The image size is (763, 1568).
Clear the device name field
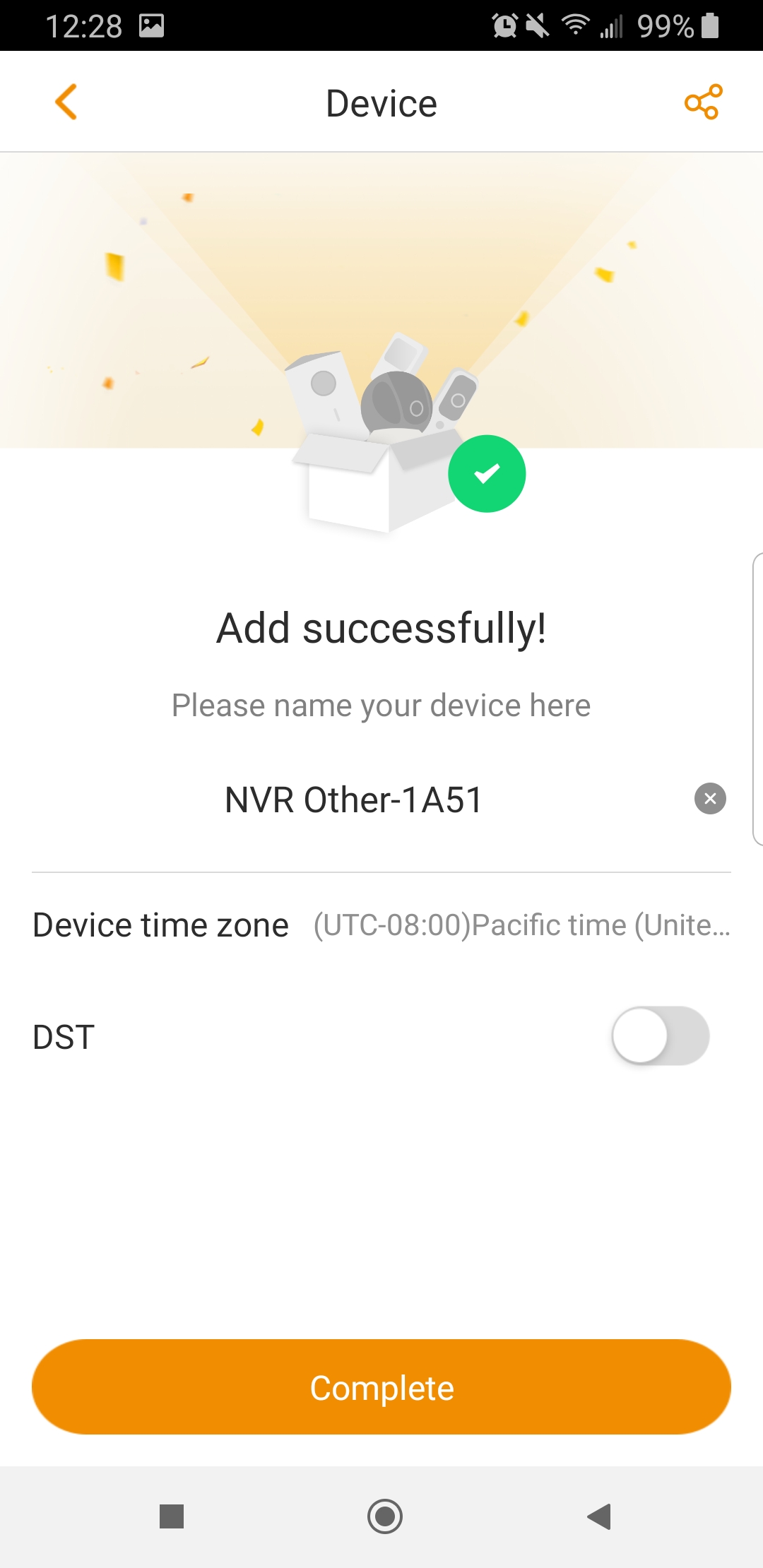(x=710, y=799)
